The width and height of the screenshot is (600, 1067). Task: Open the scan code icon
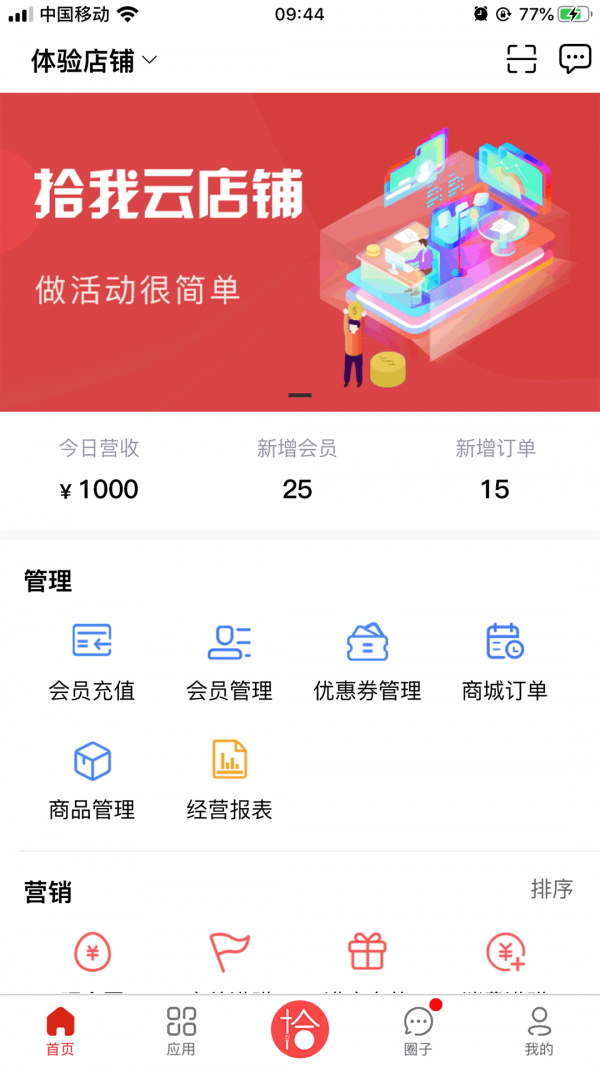[521, 60]
